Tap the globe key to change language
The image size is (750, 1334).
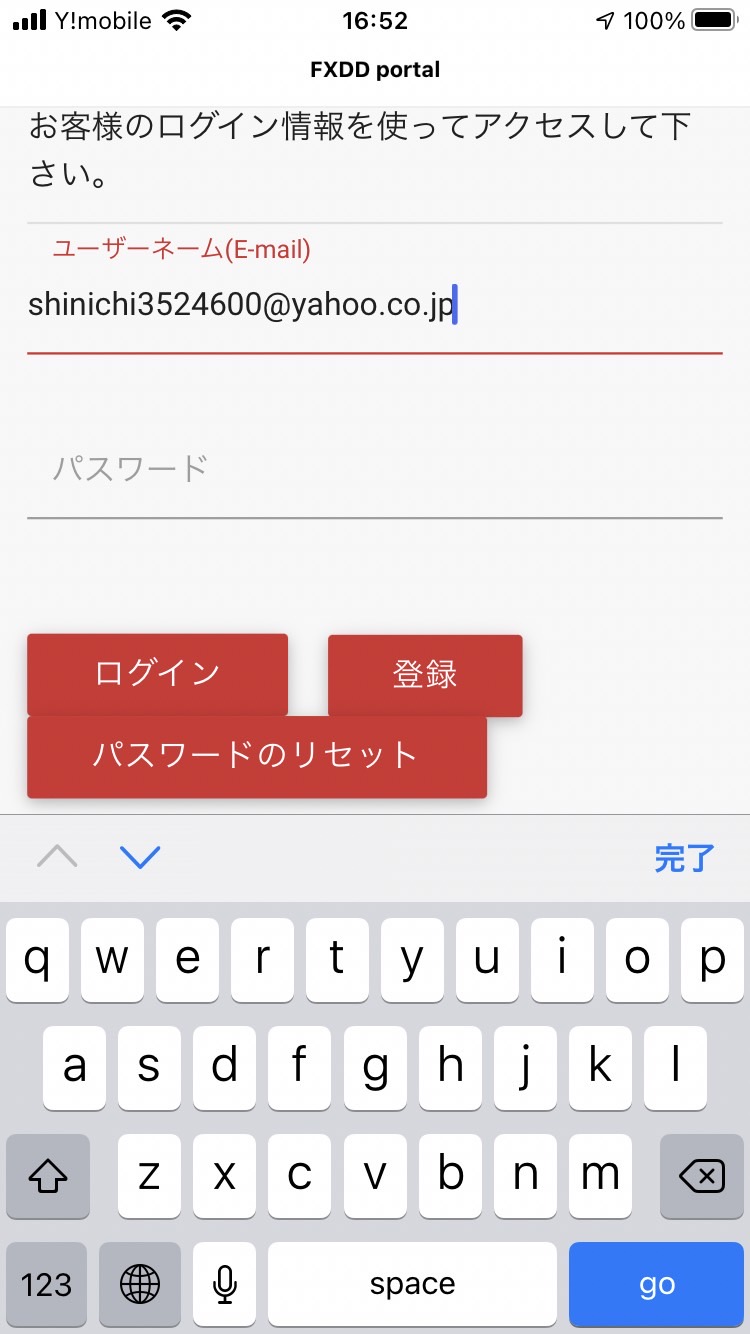click(x=140, y=1284)
